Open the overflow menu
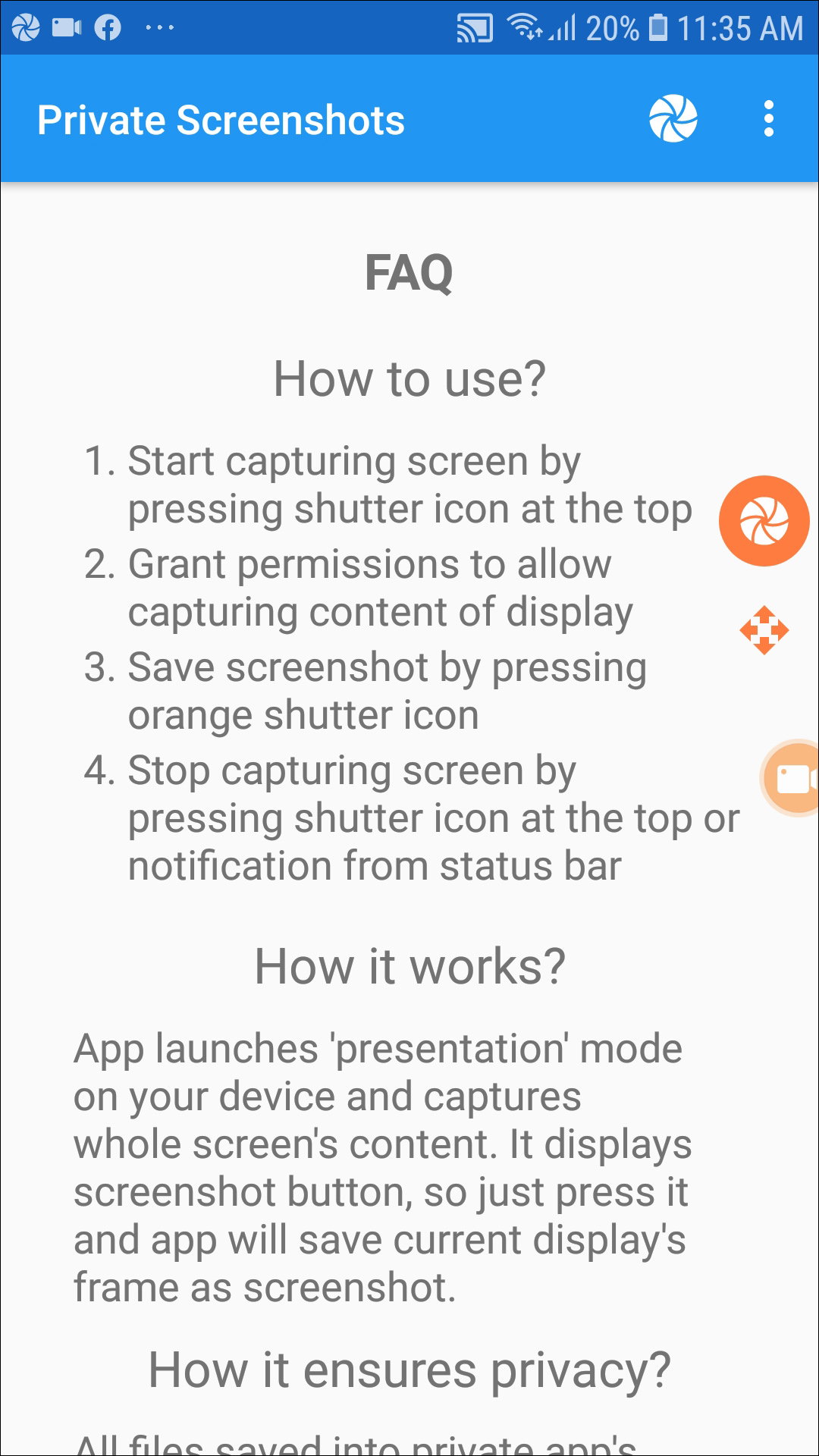 coord(768,119)
